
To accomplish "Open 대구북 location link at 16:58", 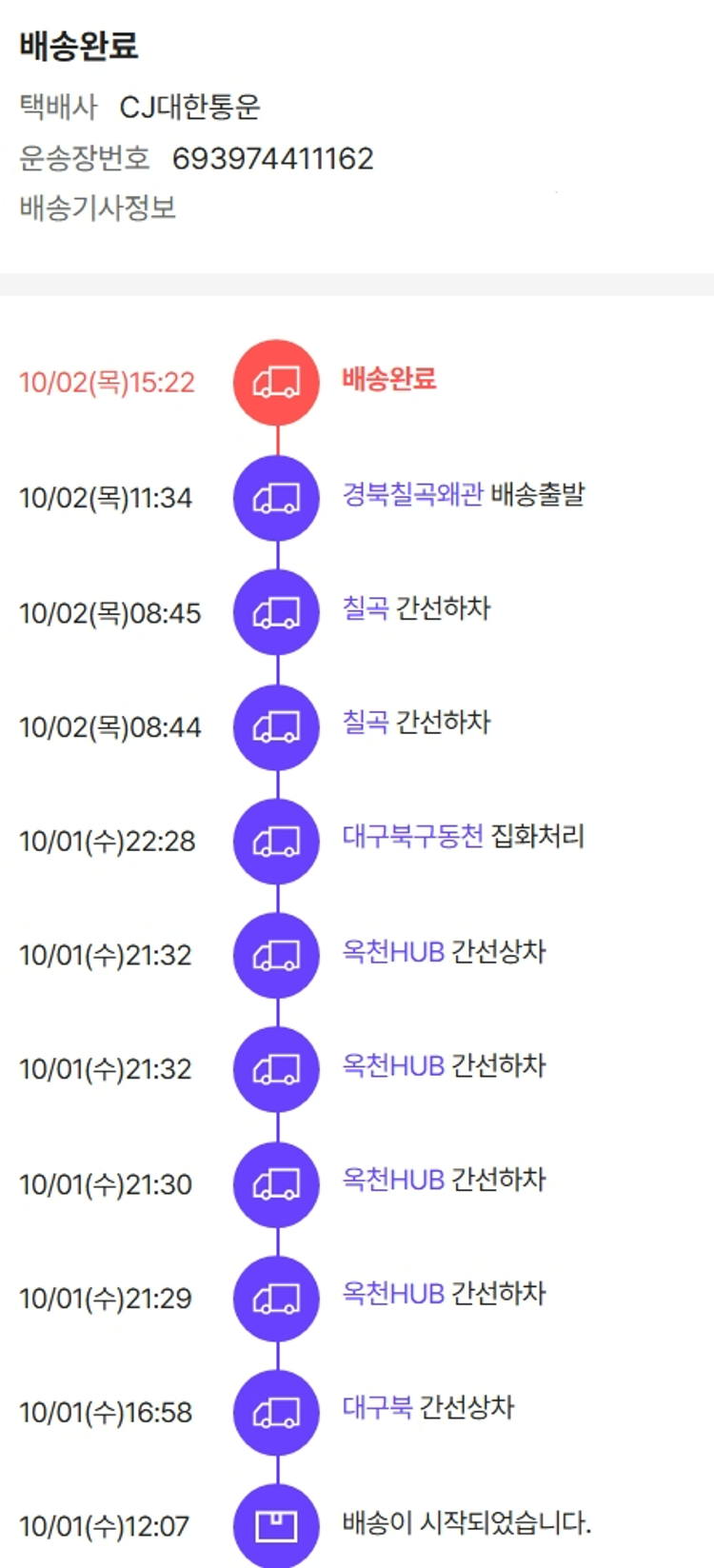I will point(377,1409).
